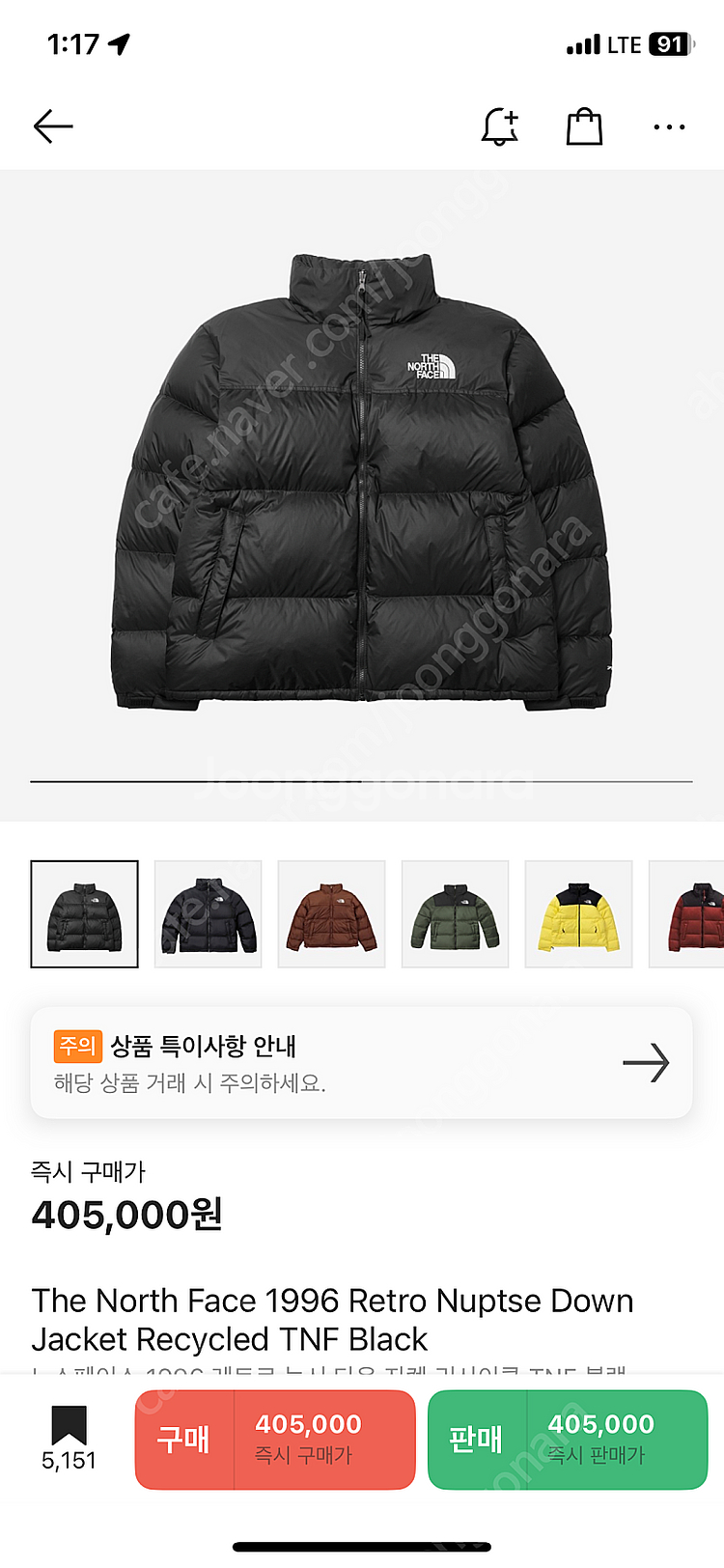This screenshot has height=1568, width=724.
Task: Tap the main product photo to enlarge
Action: (362, 483)
